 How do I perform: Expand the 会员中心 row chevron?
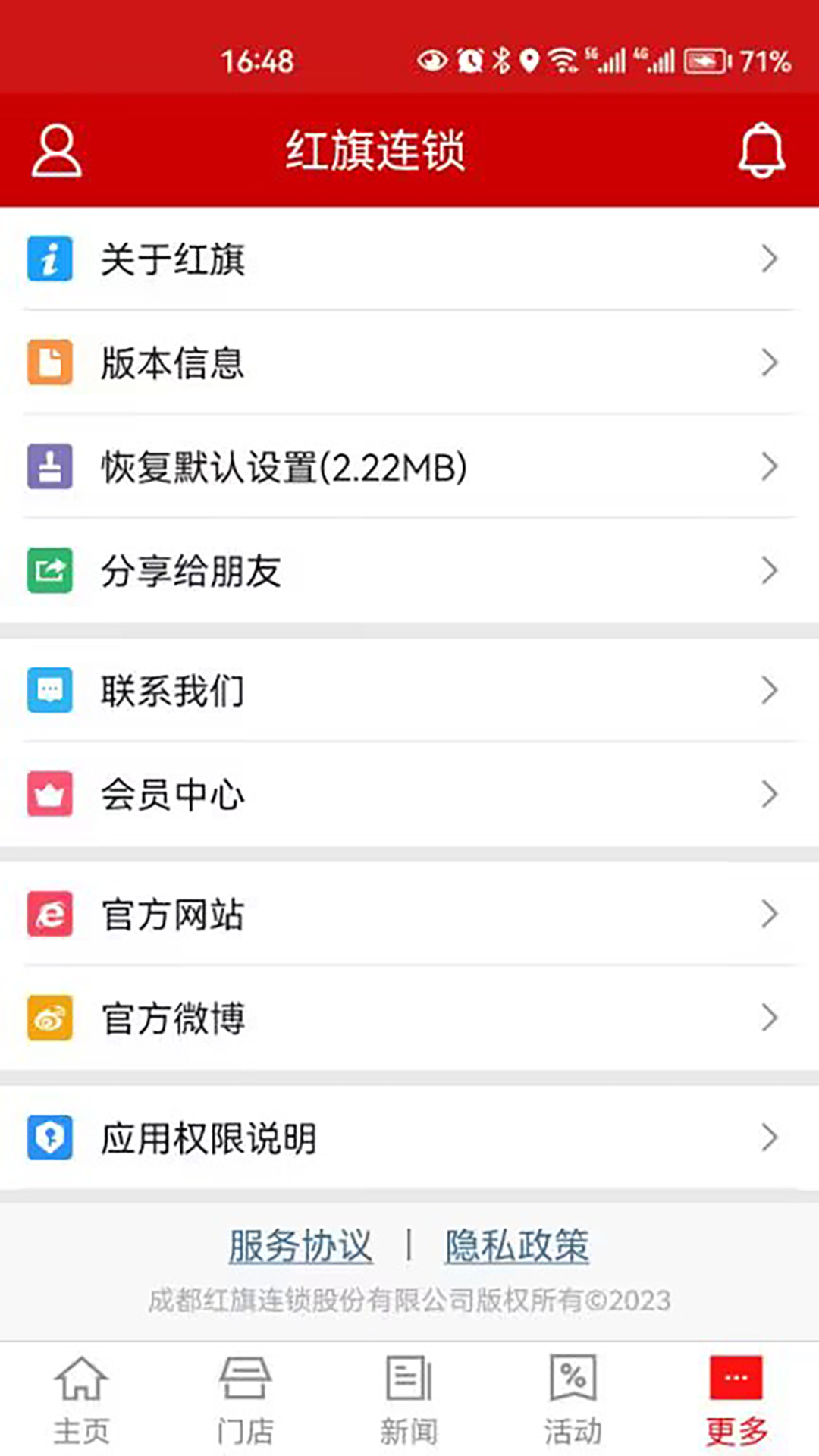point(769,794)
